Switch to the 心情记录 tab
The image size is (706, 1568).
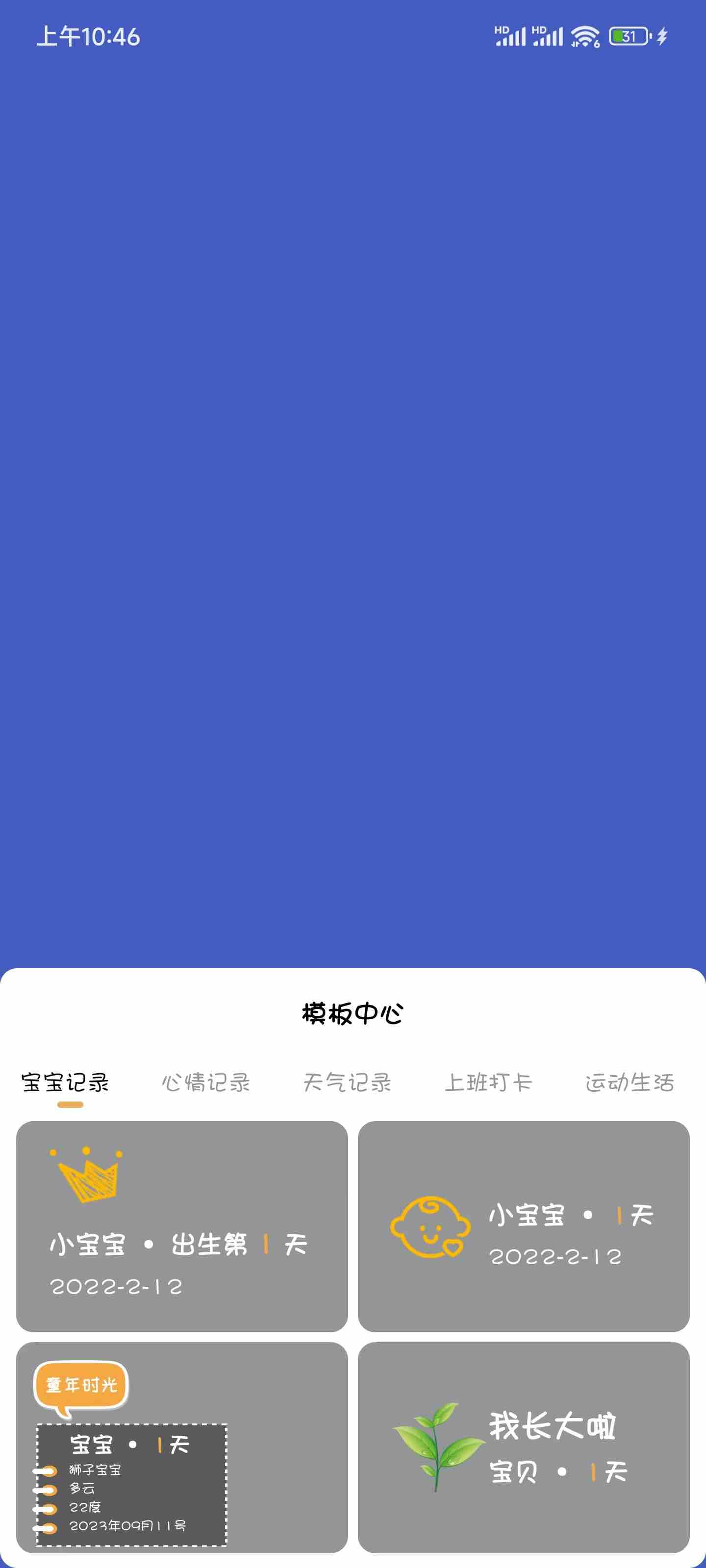coord(206,1083)
